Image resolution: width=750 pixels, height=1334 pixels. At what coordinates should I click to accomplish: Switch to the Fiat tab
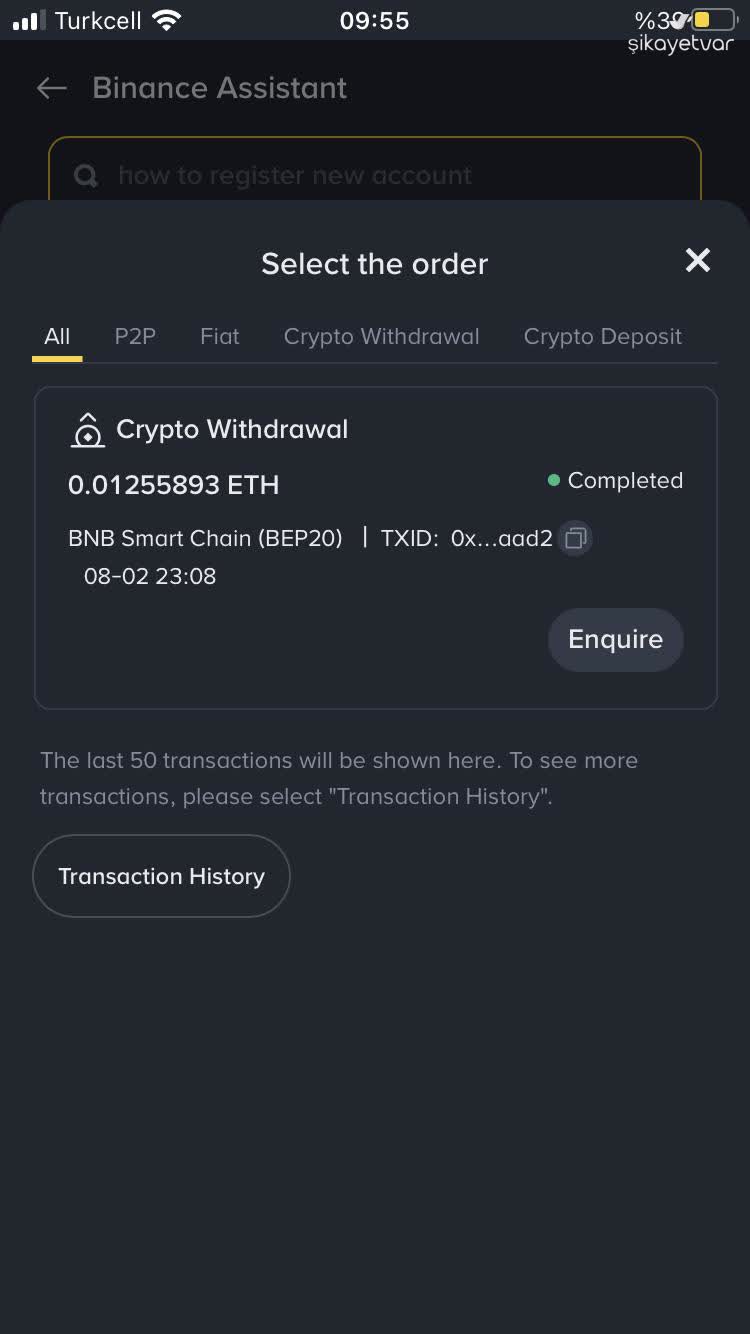pyautogui.click(x=220, y=336)
